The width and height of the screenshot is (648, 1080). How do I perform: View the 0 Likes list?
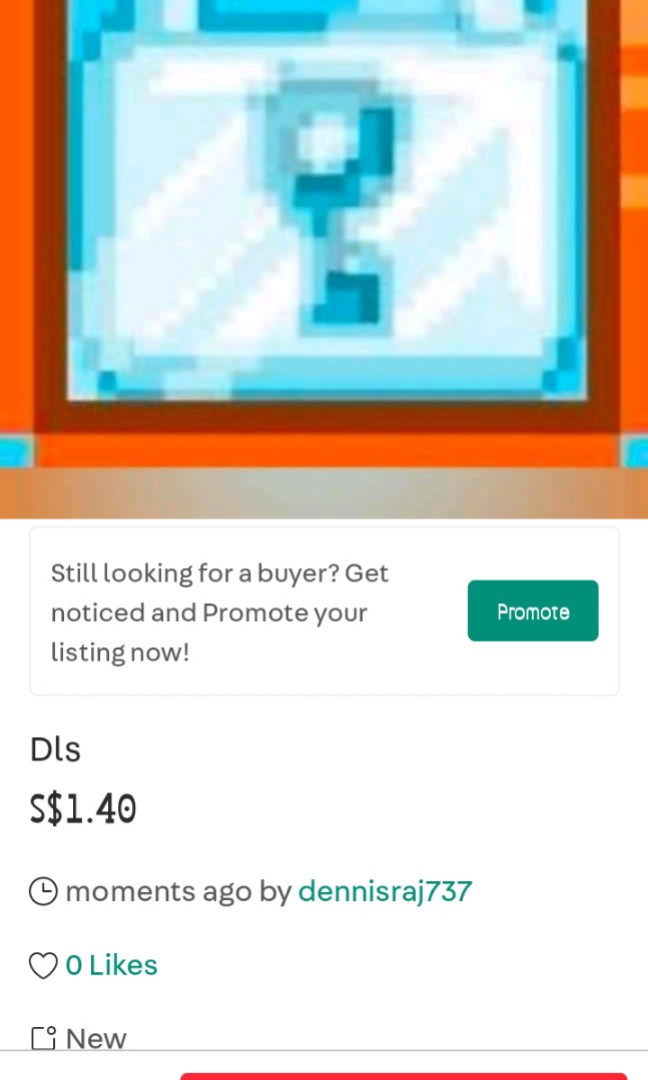coord(111,965)
